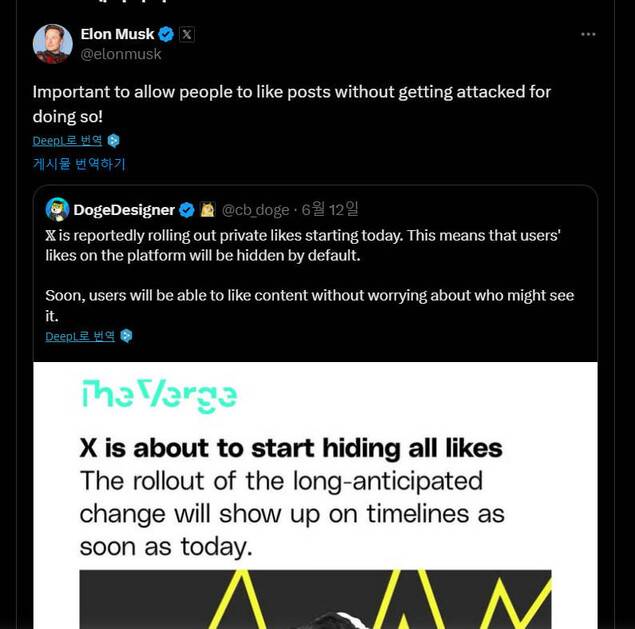Image resolution: width=635 pixels, height=629 pixels.
Task: Open the X affiliate badge
Action: pyautogui.click(x=187, y=34)
